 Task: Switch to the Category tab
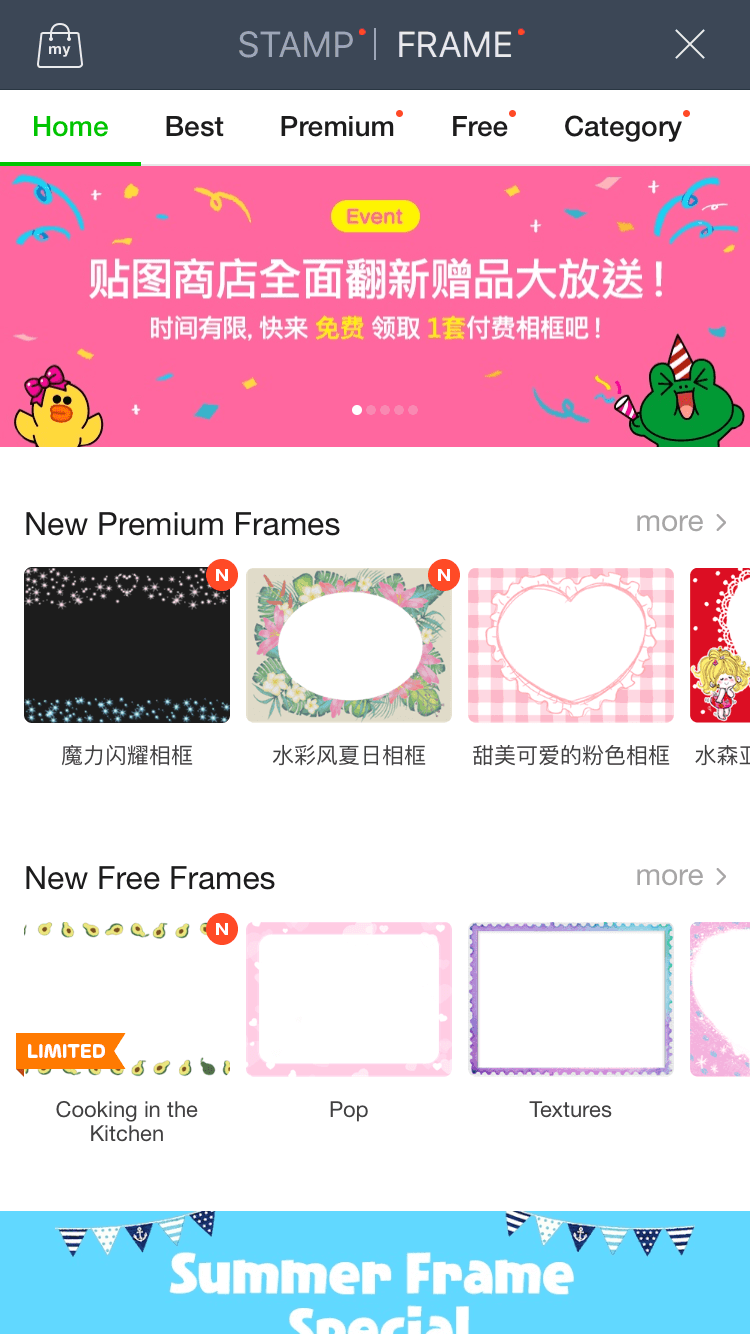[622, 127]
